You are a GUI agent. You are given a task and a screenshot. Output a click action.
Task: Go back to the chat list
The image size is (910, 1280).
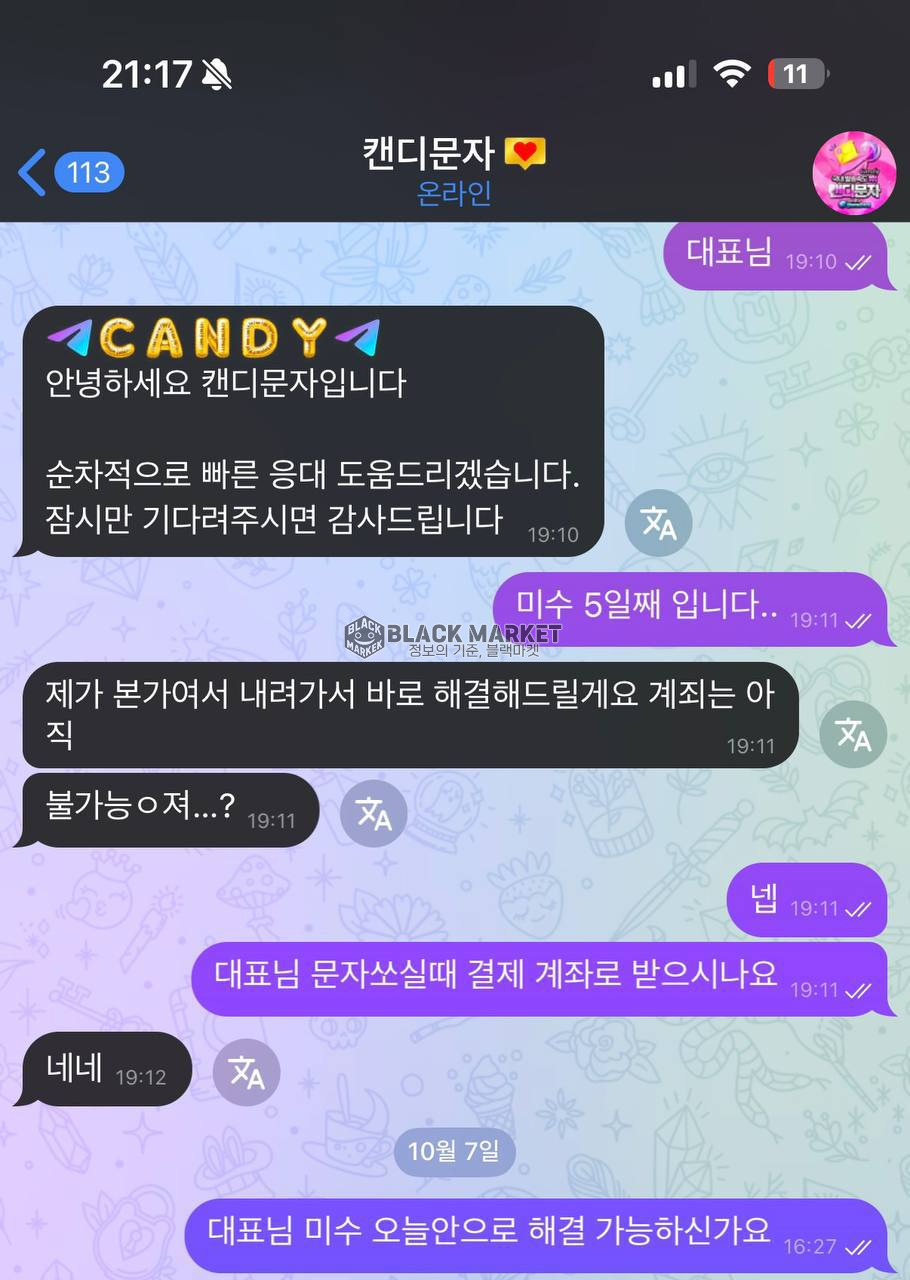pyautogui.click(x=70, y=173)
